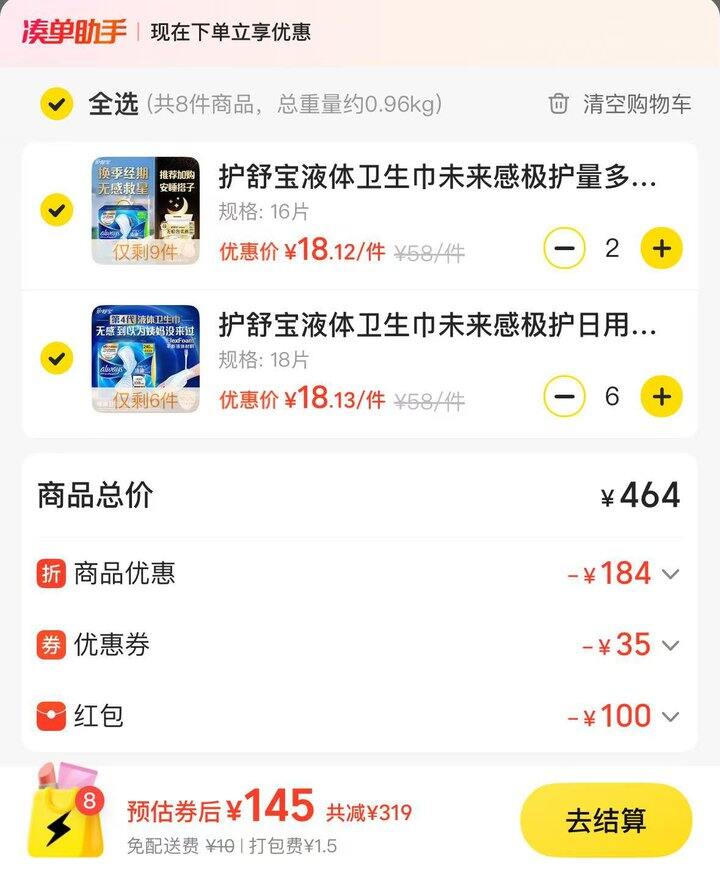
Task: Decrease quantity of the 18片 product
Action: click(563, 396)
